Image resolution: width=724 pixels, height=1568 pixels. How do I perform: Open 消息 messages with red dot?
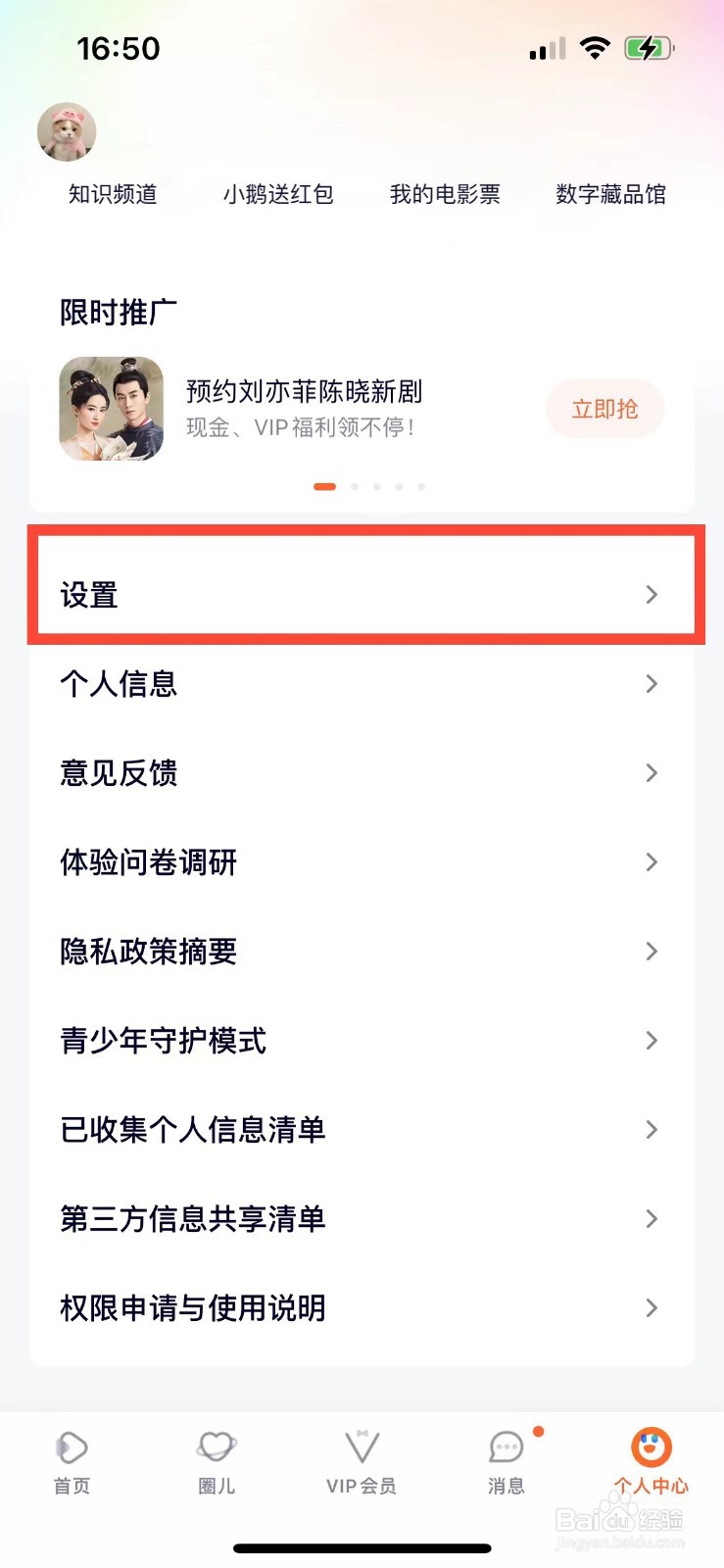[x=506, y=1460]
